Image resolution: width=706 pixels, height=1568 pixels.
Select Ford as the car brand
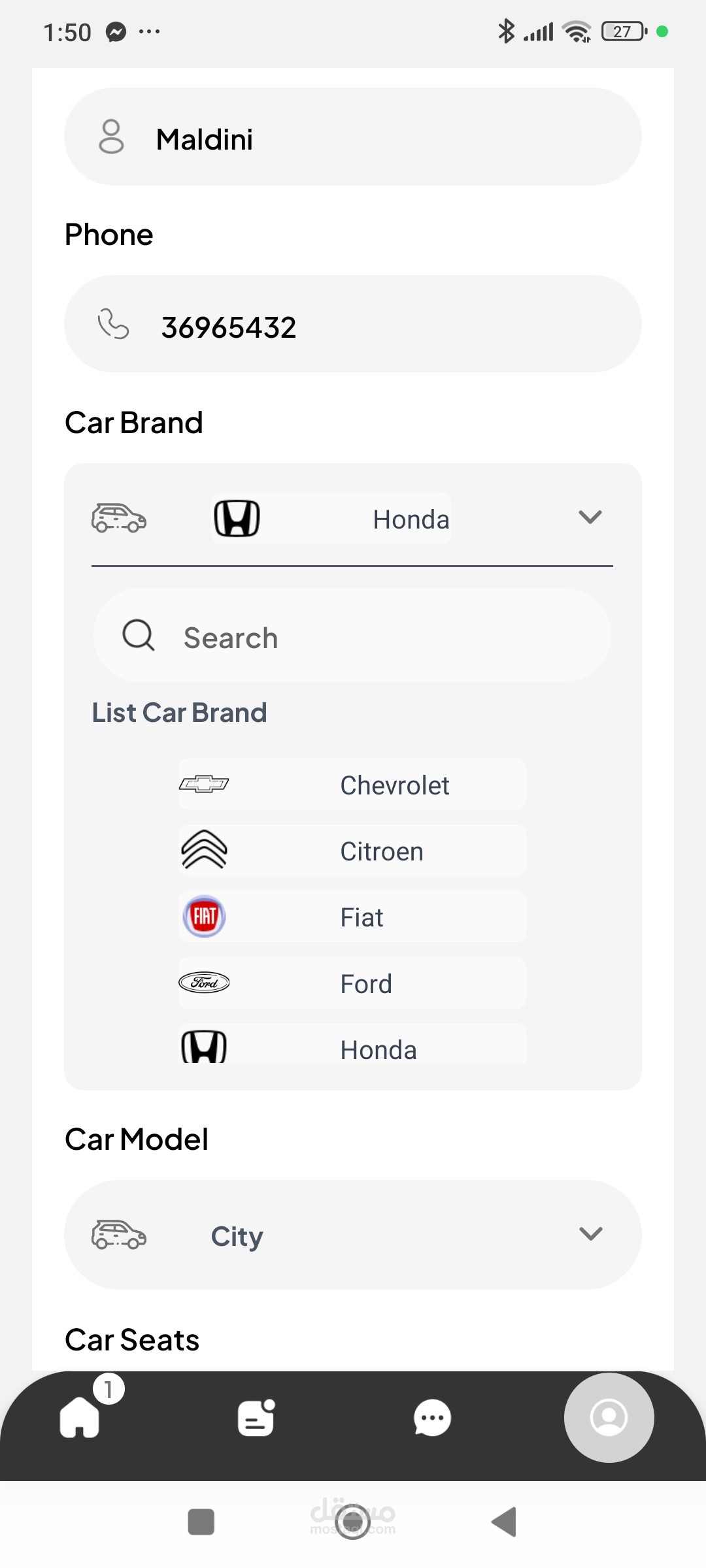point(352,983)
